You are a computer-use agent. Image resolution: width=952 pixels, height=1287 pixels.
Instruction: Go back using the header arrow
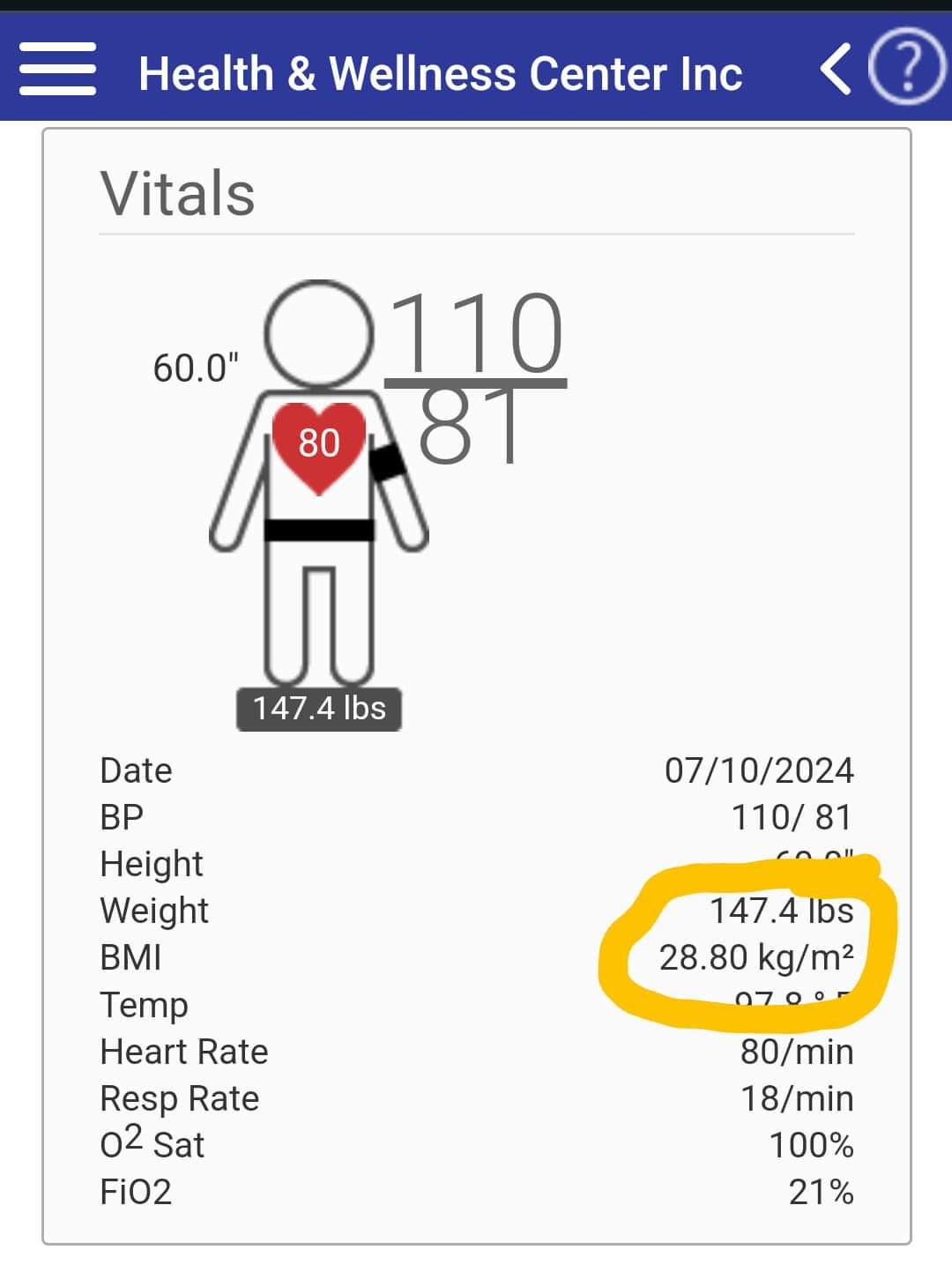click(836, 69)
